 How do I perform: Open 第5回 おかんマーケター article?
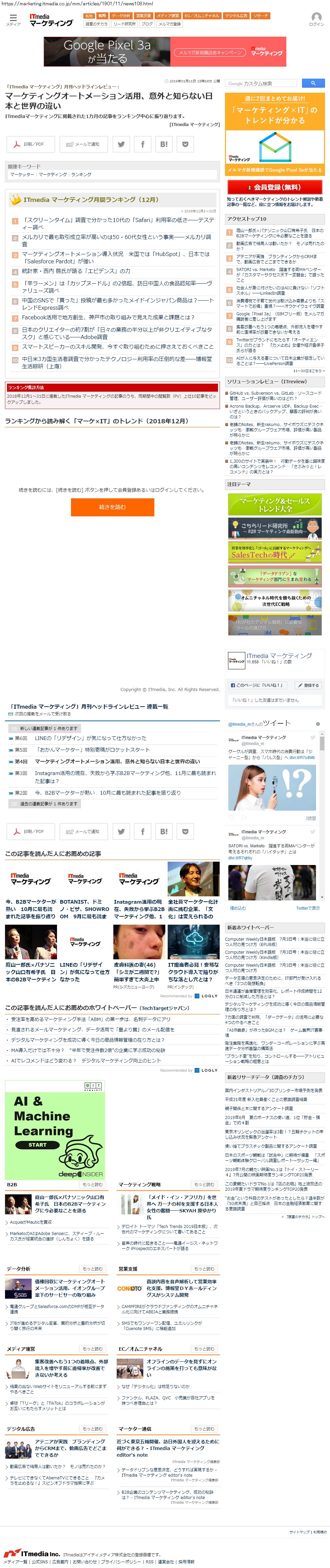coord(91,750)
